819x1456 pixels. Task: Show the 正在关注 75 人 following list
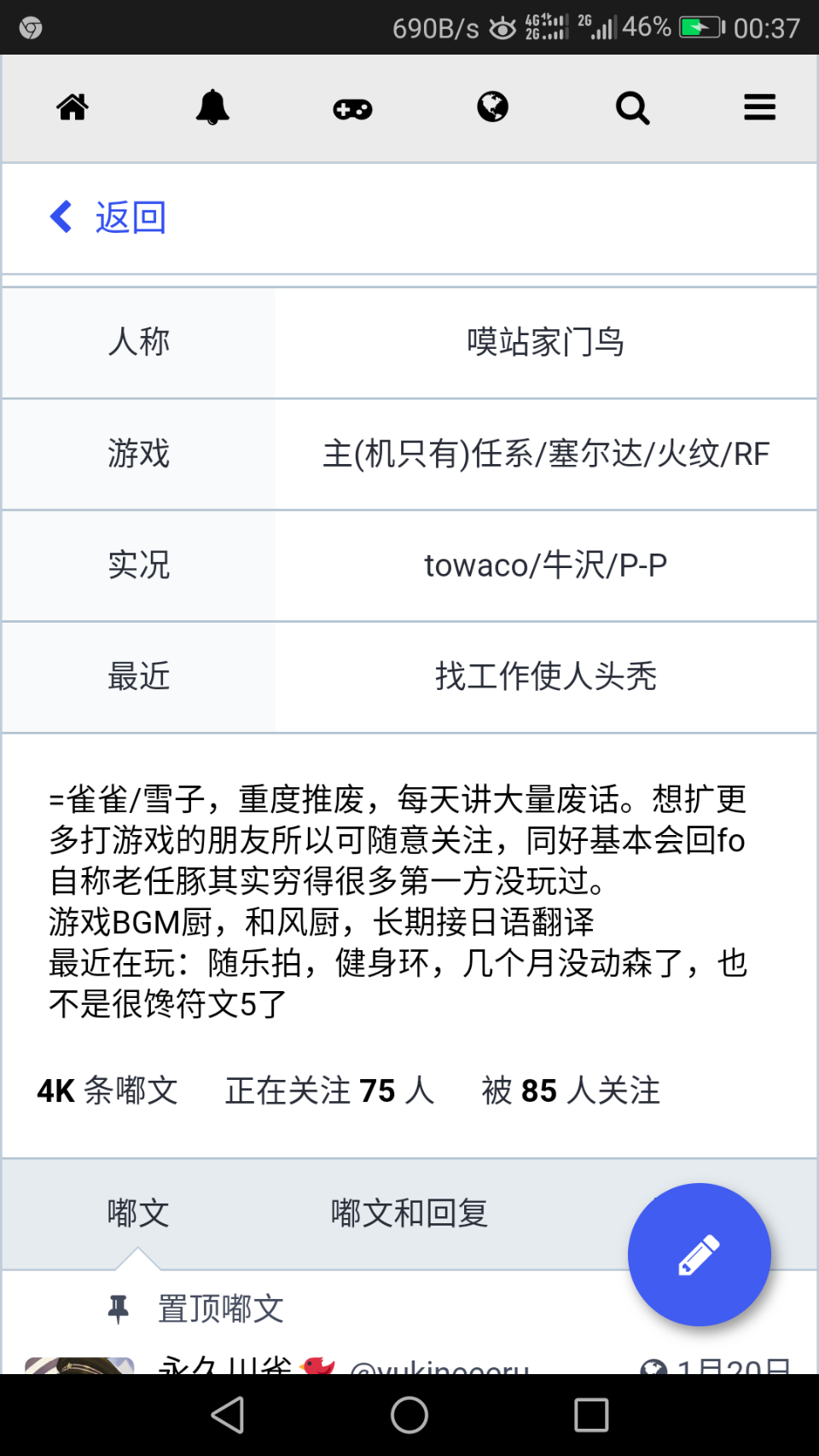click(x=329, y=1090)
